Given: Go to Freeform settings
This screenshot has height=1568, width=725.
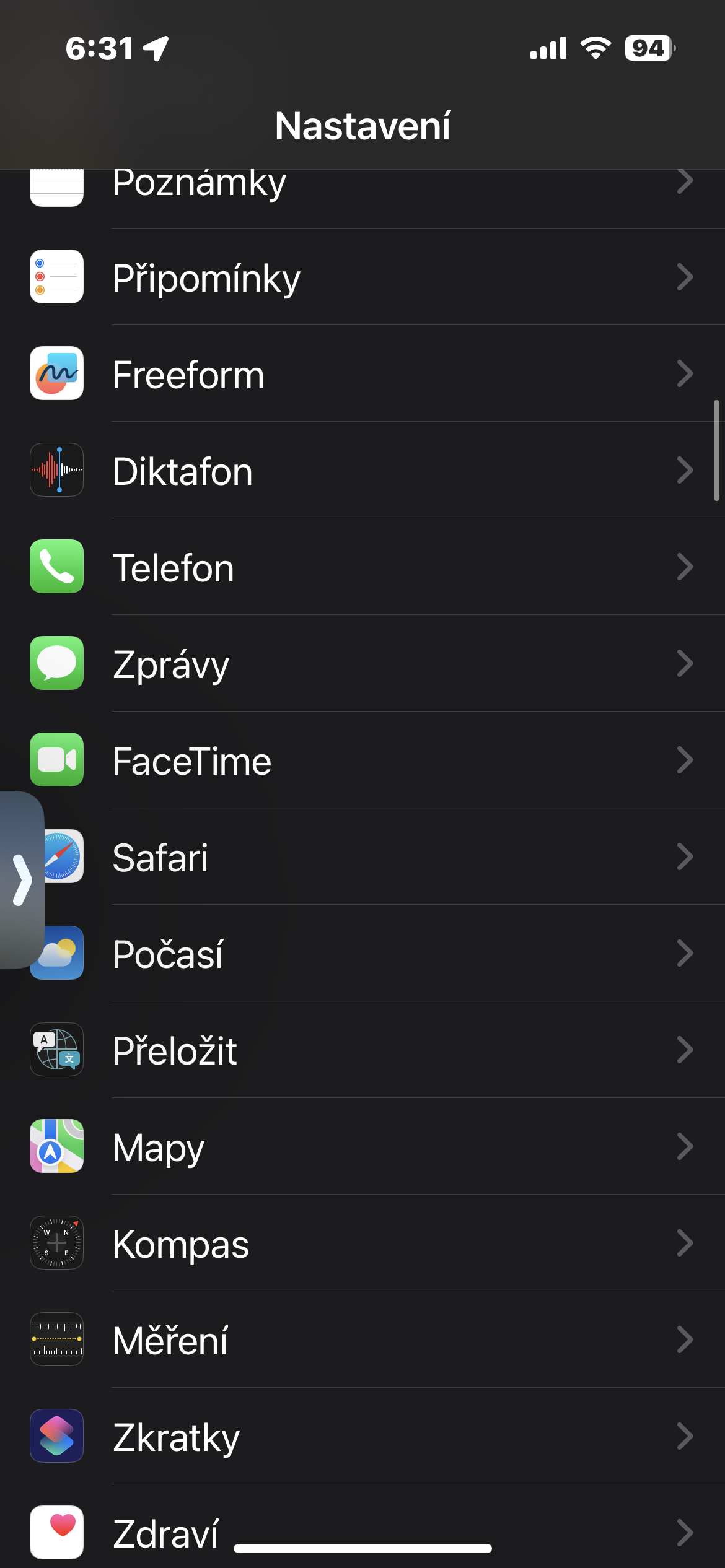Looking at the screenshot, I should pyautogui.click(x=372, y=374).
